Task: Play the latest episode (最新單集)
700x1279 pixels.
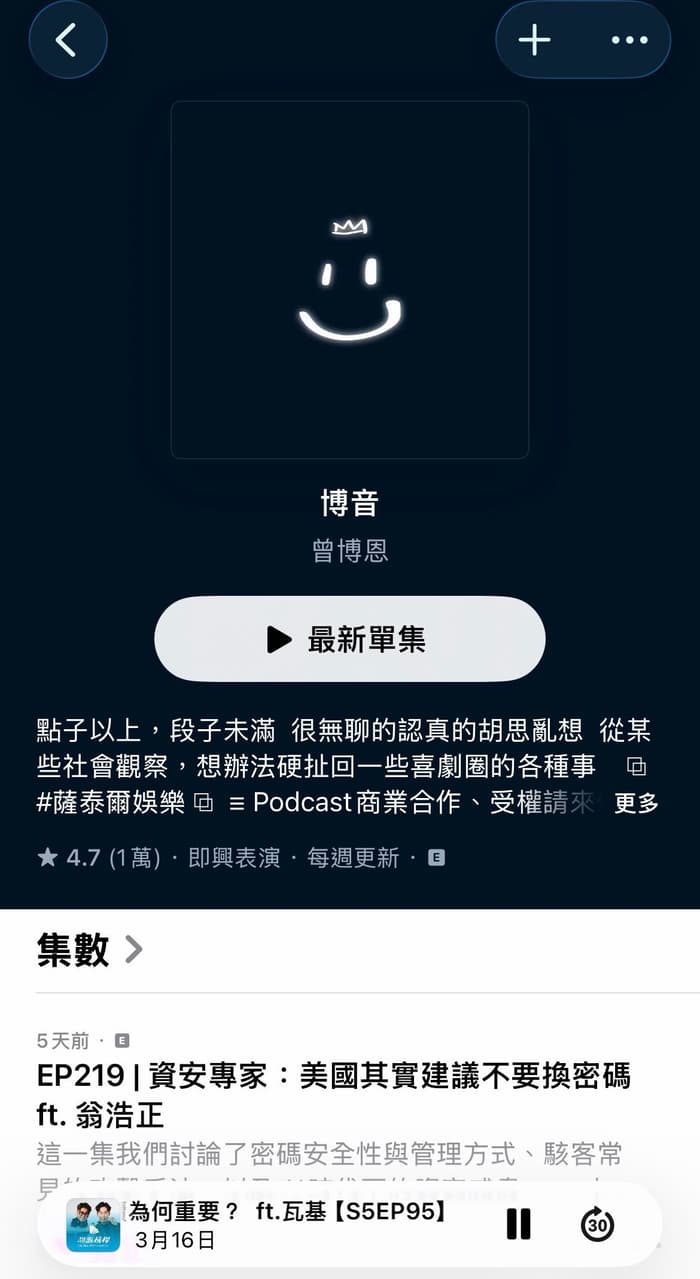Action: (x=349, y=639)
